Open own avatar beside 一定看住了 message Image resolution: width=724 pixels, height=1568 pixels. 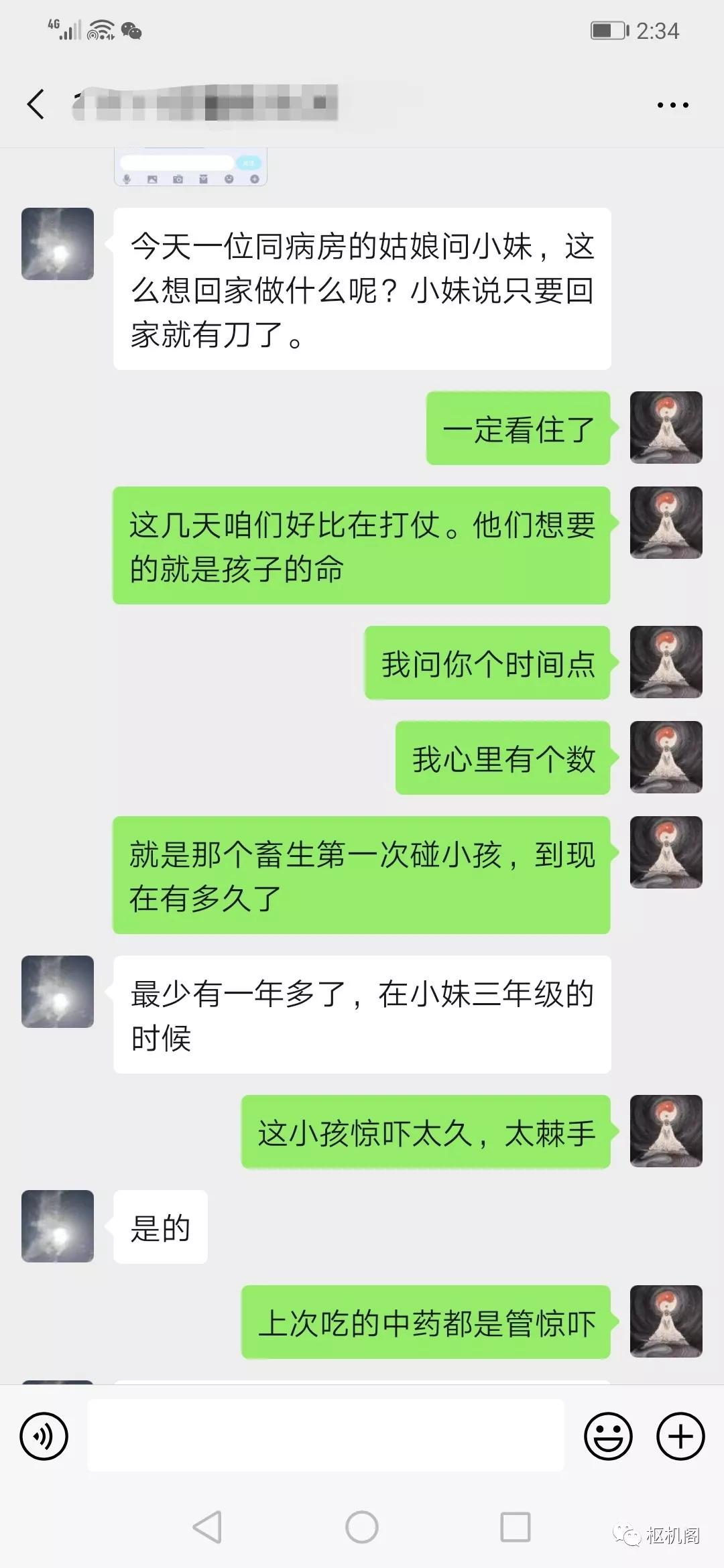click(x=666, y=428)
